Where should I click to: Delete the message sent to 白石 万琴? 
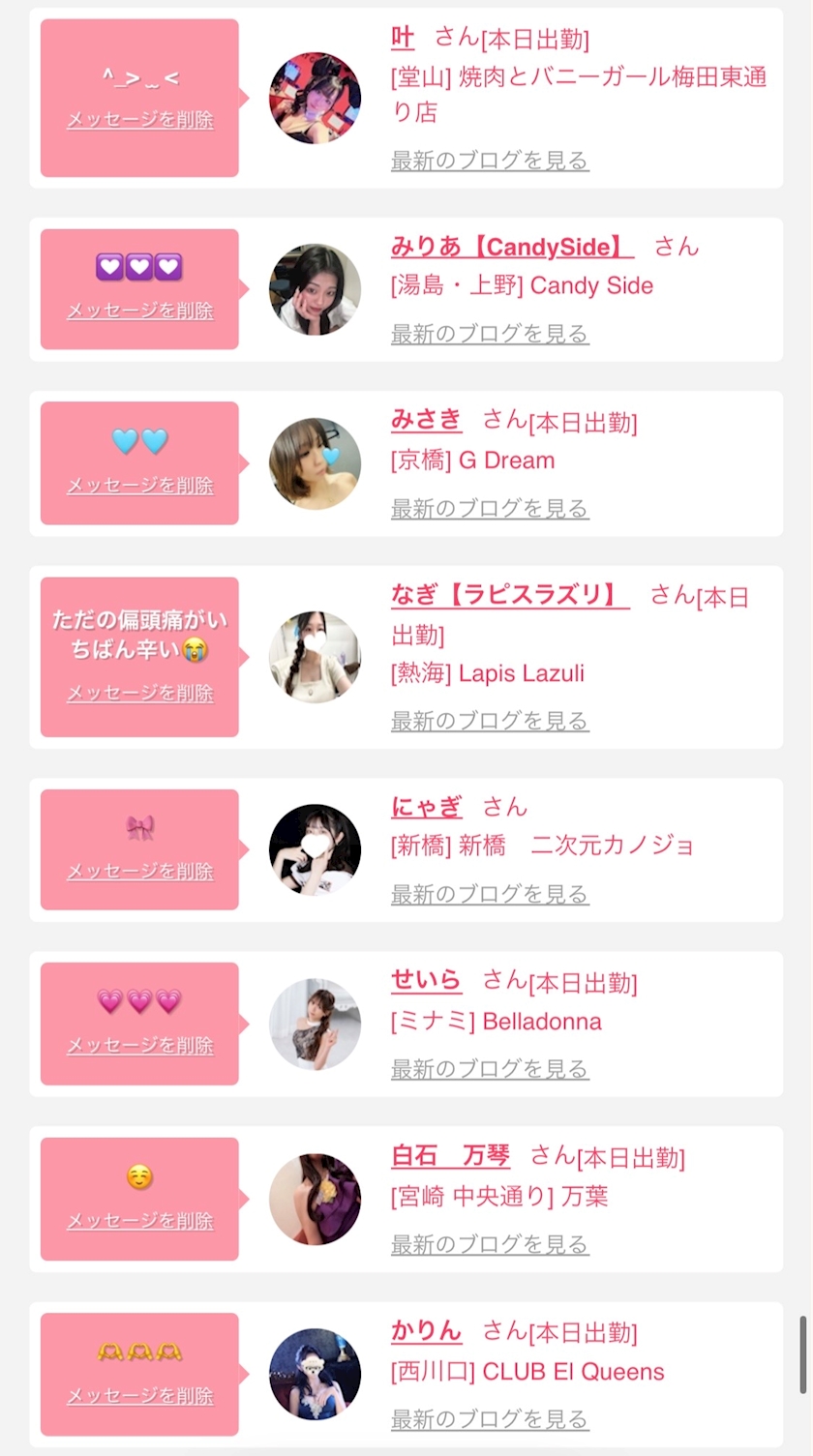(x=139, y=1221)
